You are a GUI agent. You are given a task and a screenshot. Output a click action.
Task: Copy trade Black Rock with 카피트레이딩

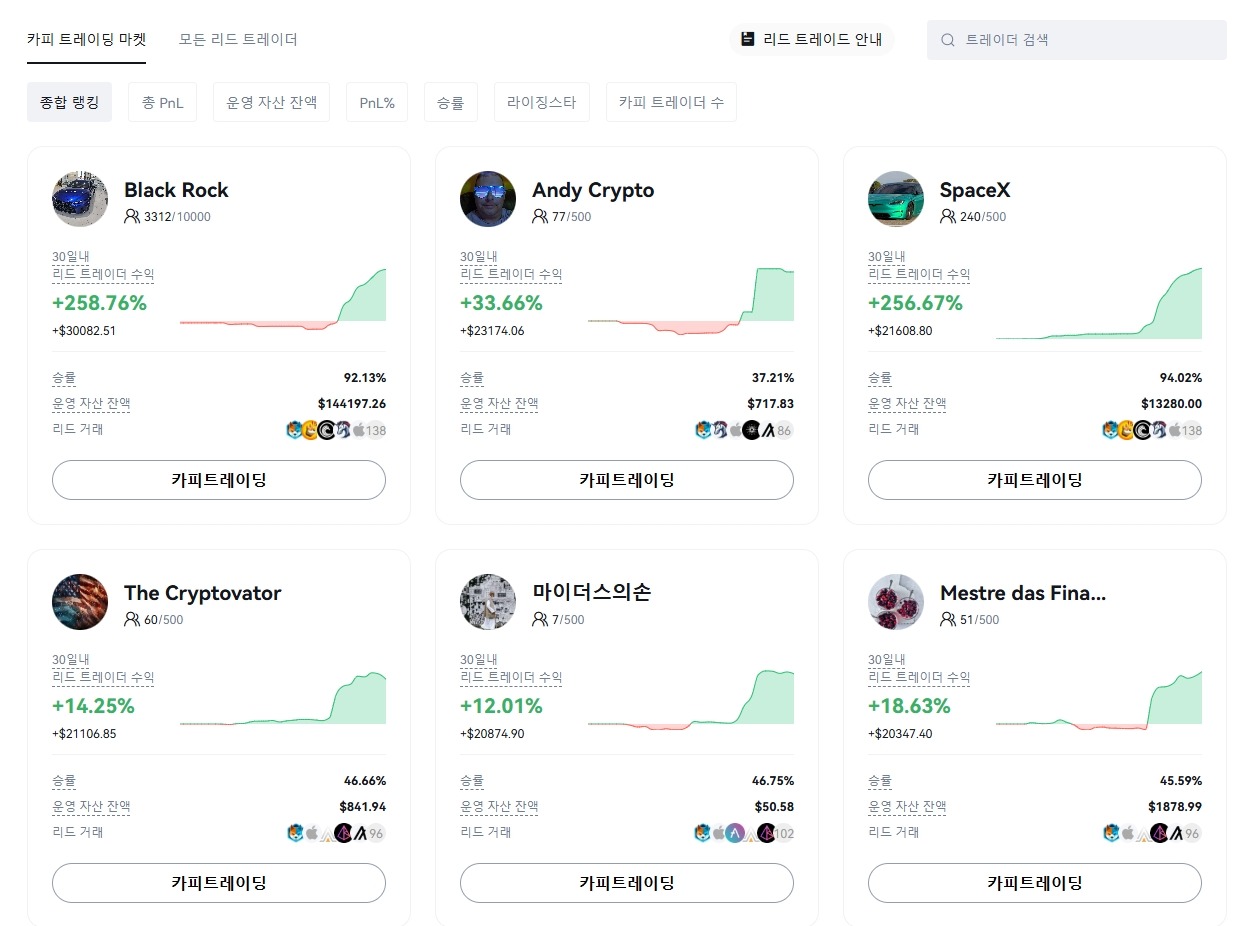point(219,480)
